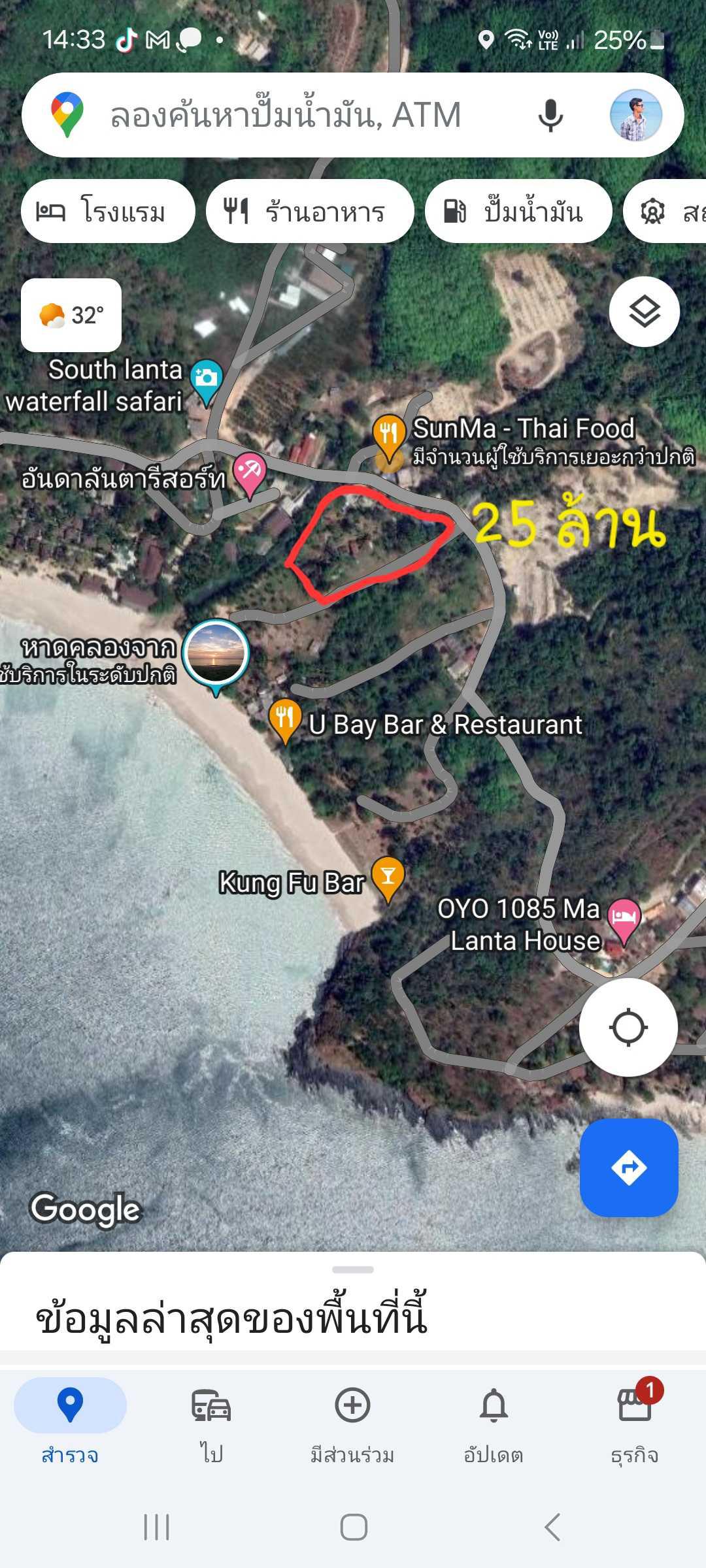This screenshot has width=706, height=1568.
Task: Tap the blue directions button
Action: point(629,1168)
